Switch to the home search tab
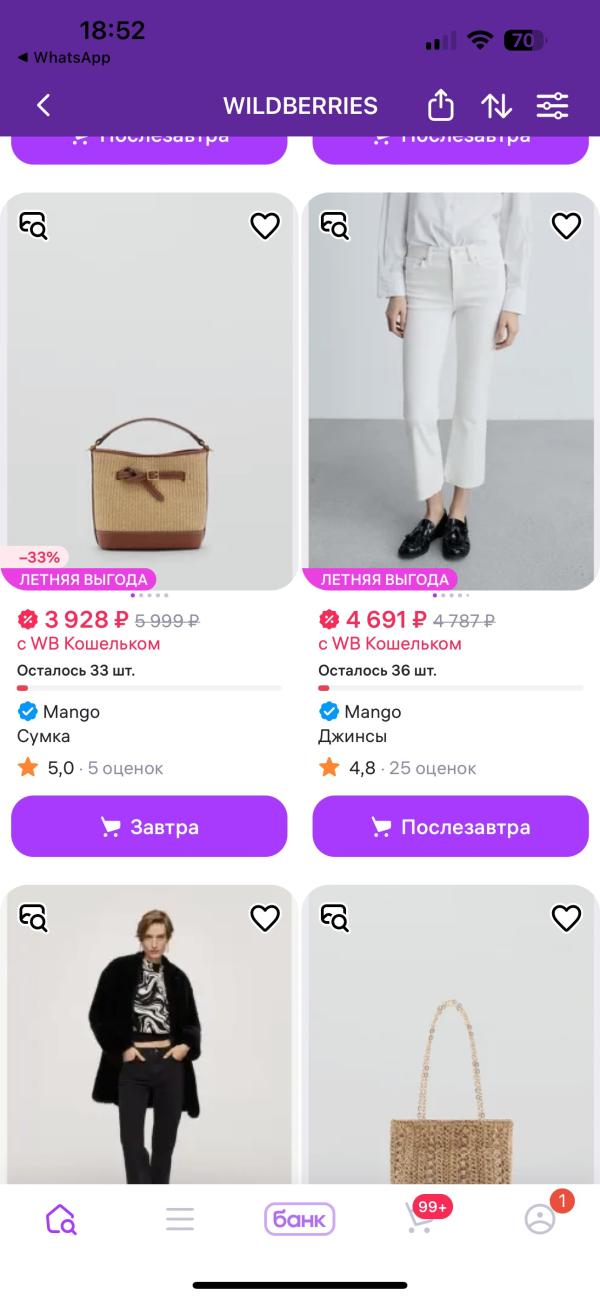The height and width of the screenshot is (1300, 600). [x=60, y=1219]
